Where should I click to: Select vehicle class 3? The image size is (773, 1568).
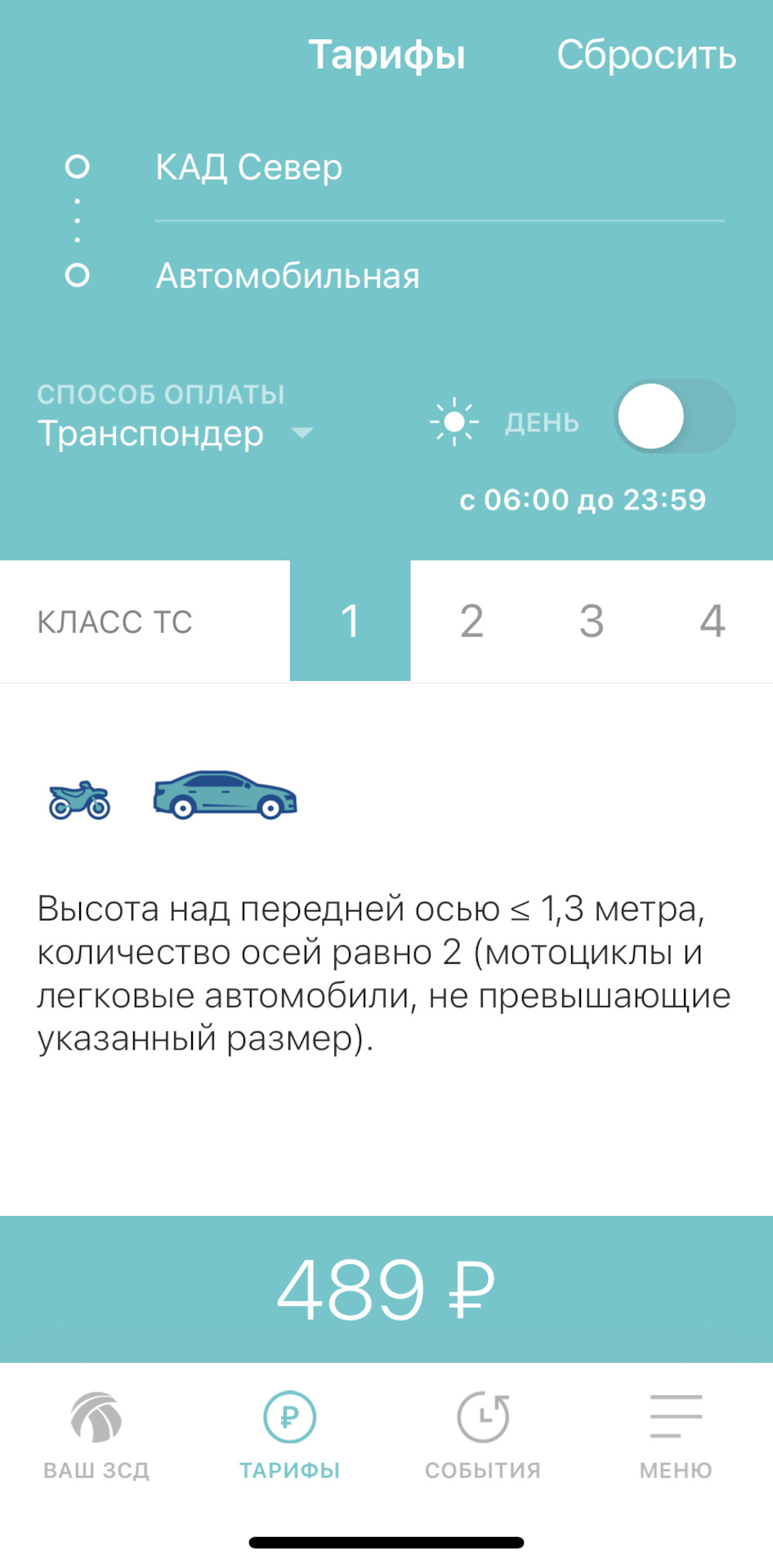(x=592, y=621)
